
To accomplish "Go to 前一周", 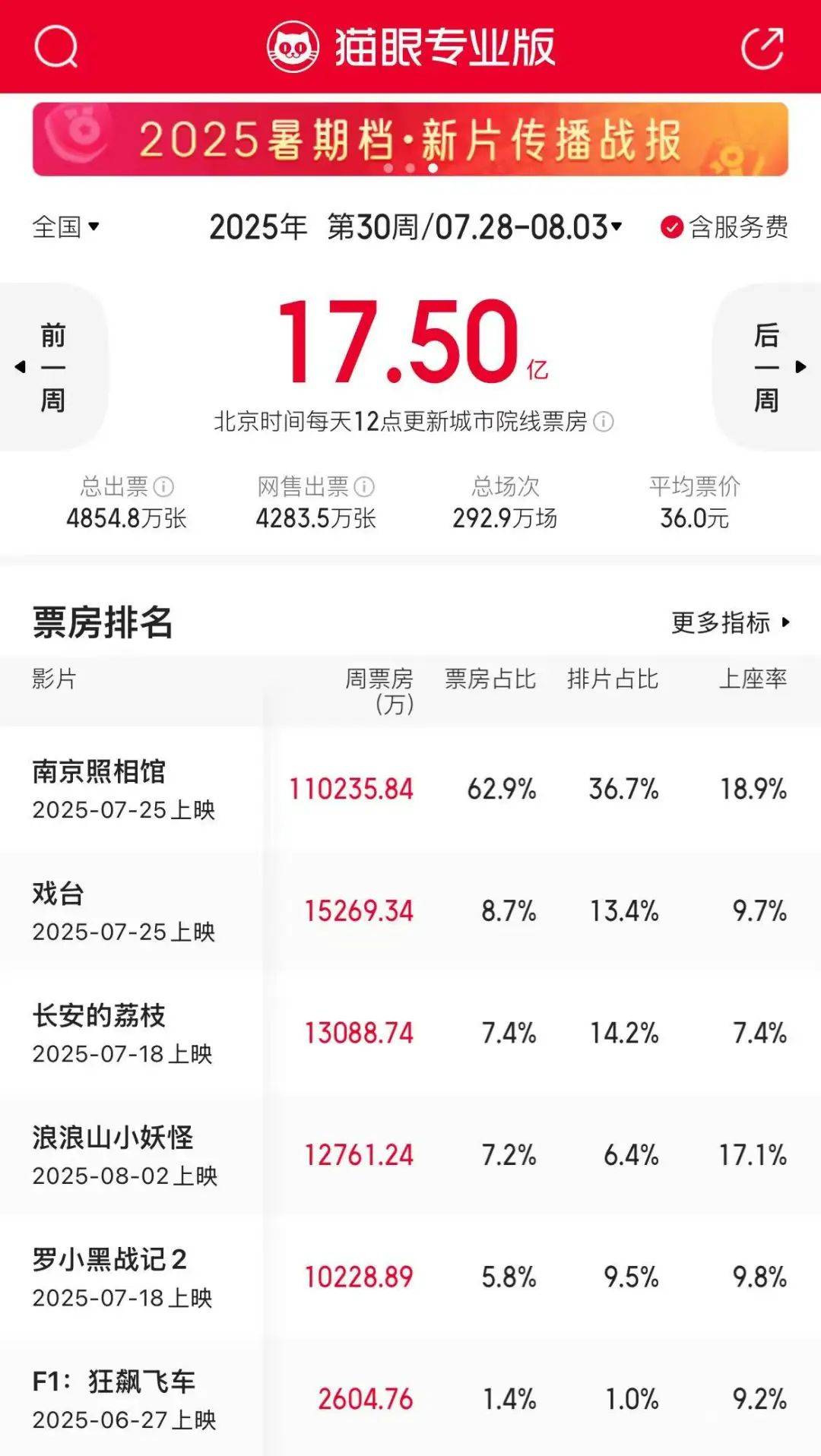I will coord(53,367).
